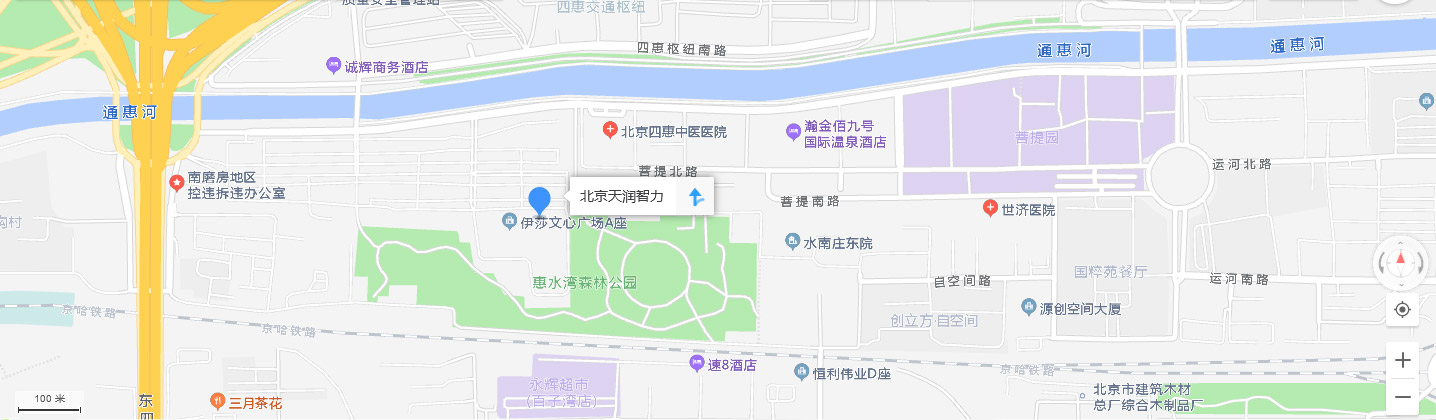This screenshot has height=420, width=1436.
Task: Open 北京四惠中医医院 place details
Action: click(x=609, y=131)
